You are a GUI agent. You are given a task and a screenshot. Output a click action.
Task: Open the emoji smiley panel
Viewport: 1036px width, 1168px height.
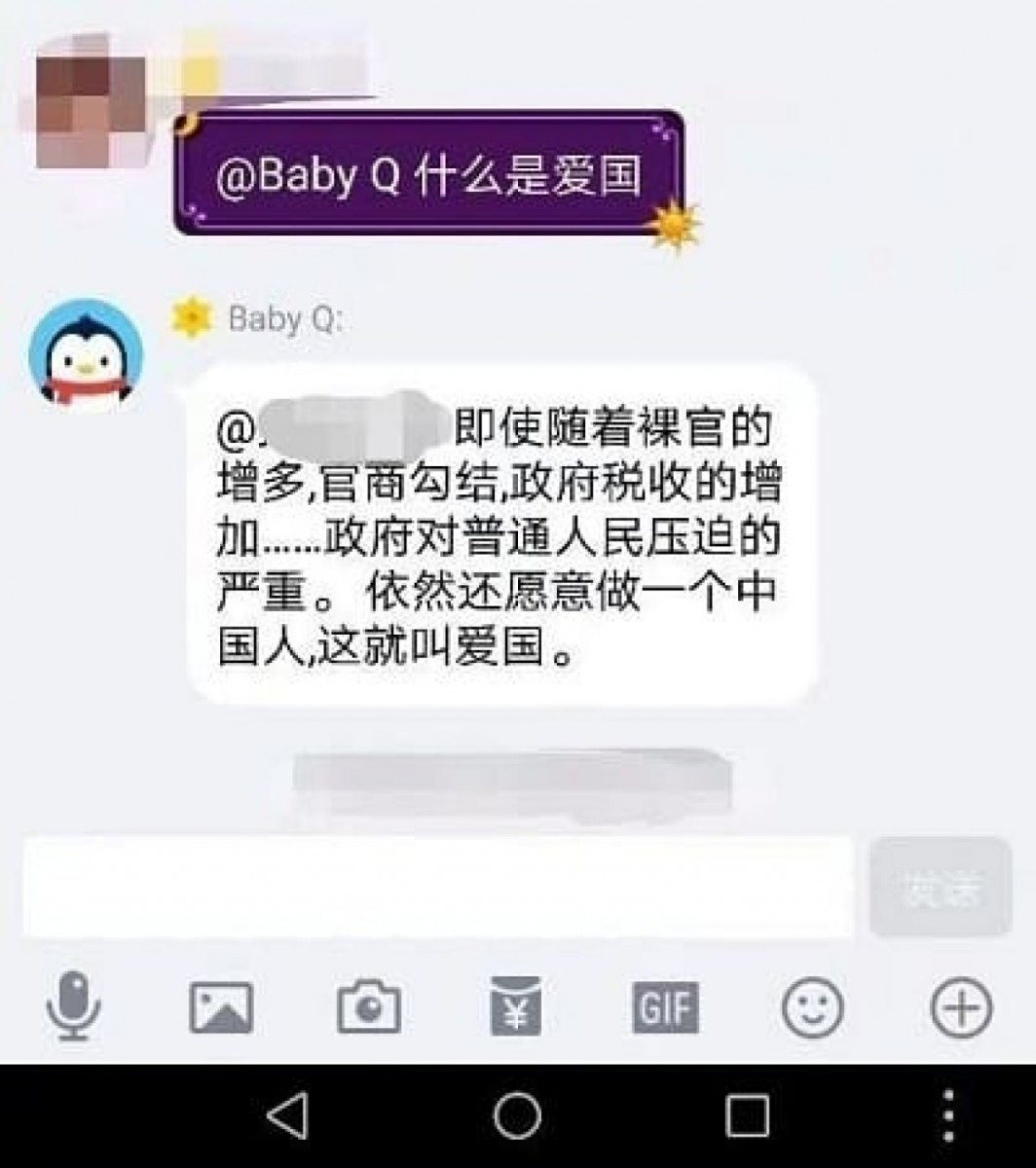click(812, 1006)
